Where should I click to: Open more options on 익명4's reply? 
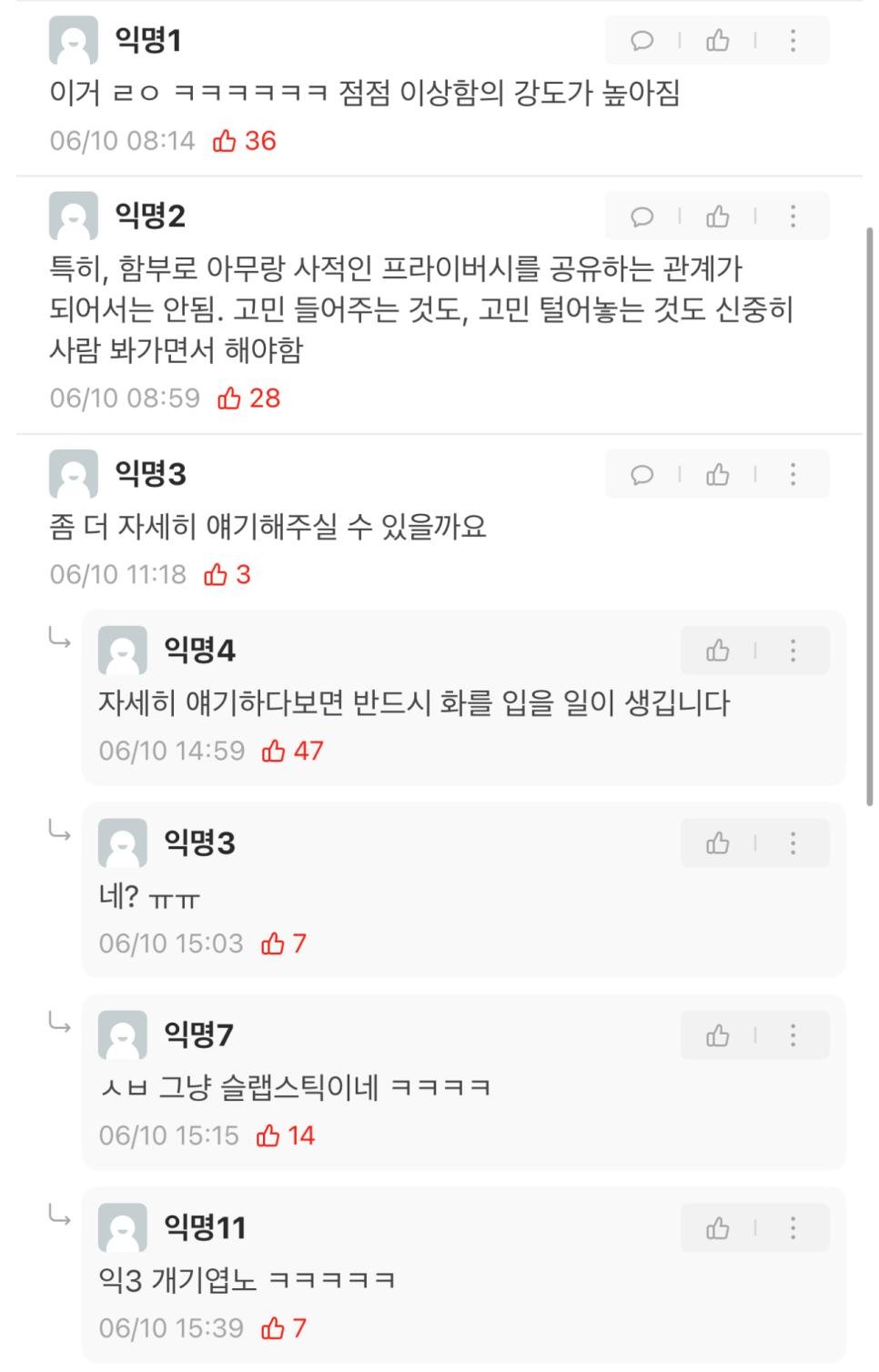(793, 651)
